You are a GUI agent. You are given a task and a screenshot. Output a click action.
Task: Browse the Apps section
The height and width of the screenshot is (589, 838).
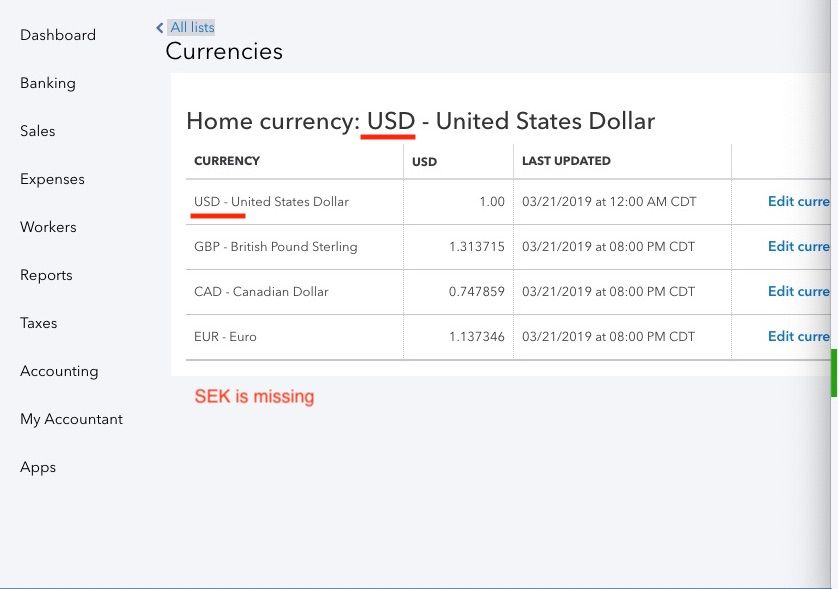click(38, 467)
